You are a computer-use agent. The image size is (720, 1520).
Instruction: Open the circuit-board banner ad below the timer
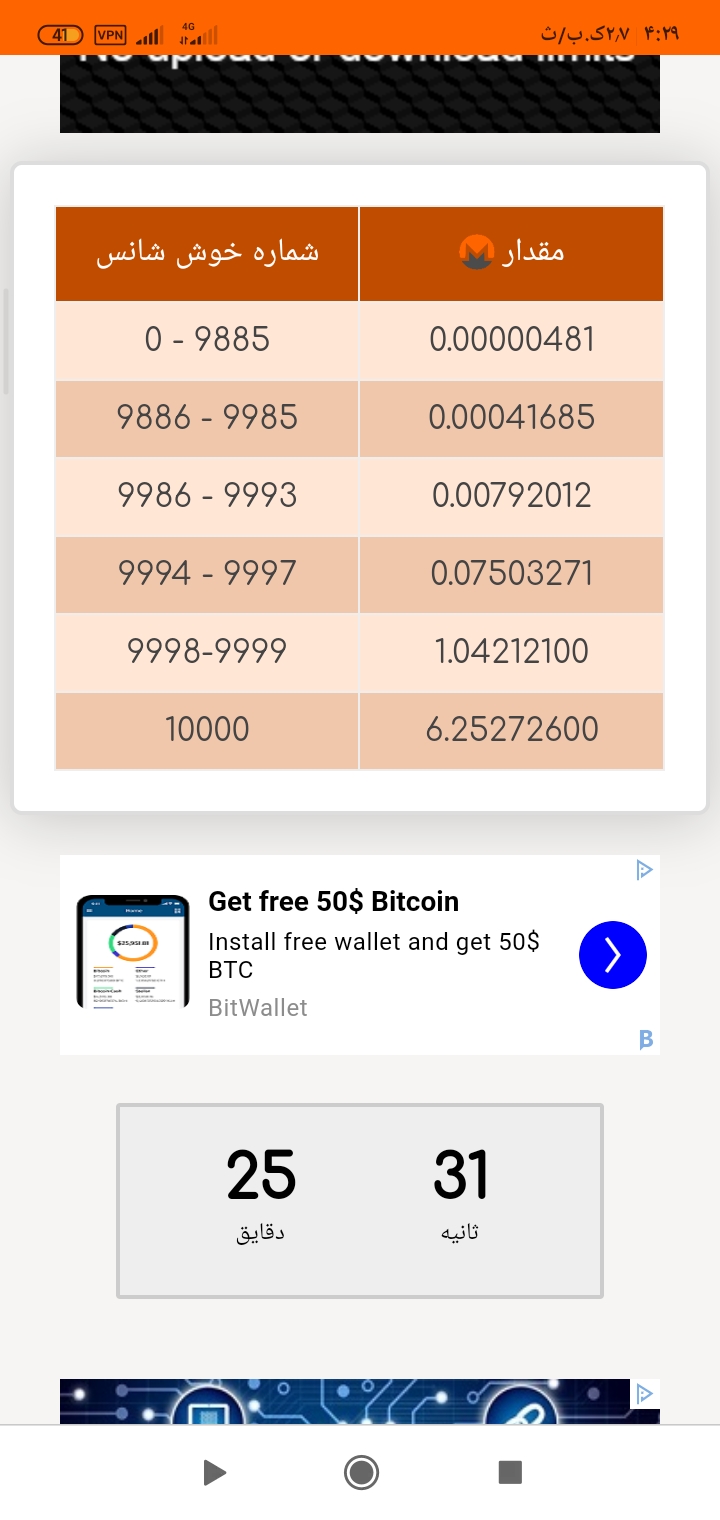coord(340,1402)
